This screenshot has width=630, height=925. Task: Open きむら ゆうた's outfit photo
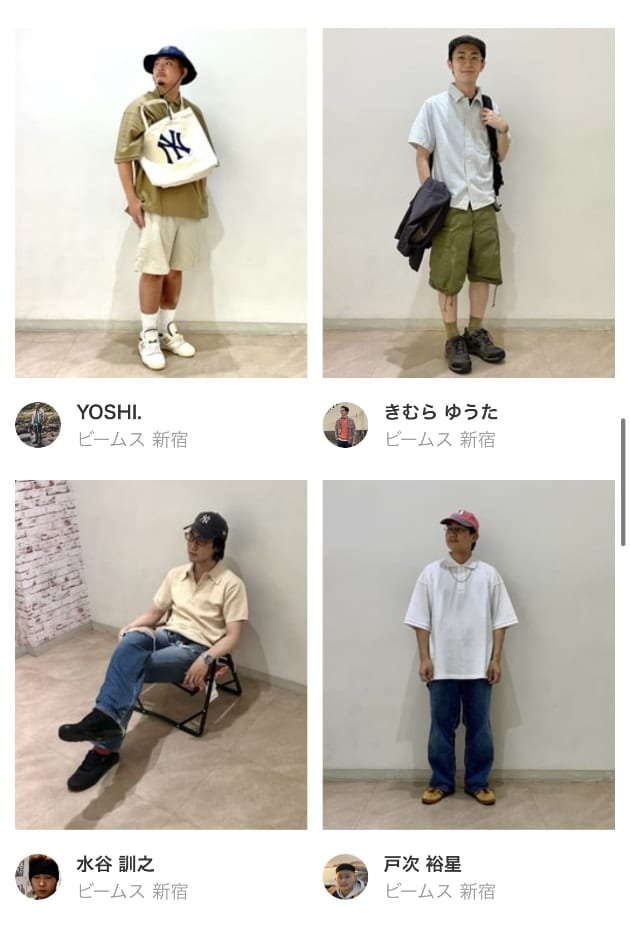(468, 203)
